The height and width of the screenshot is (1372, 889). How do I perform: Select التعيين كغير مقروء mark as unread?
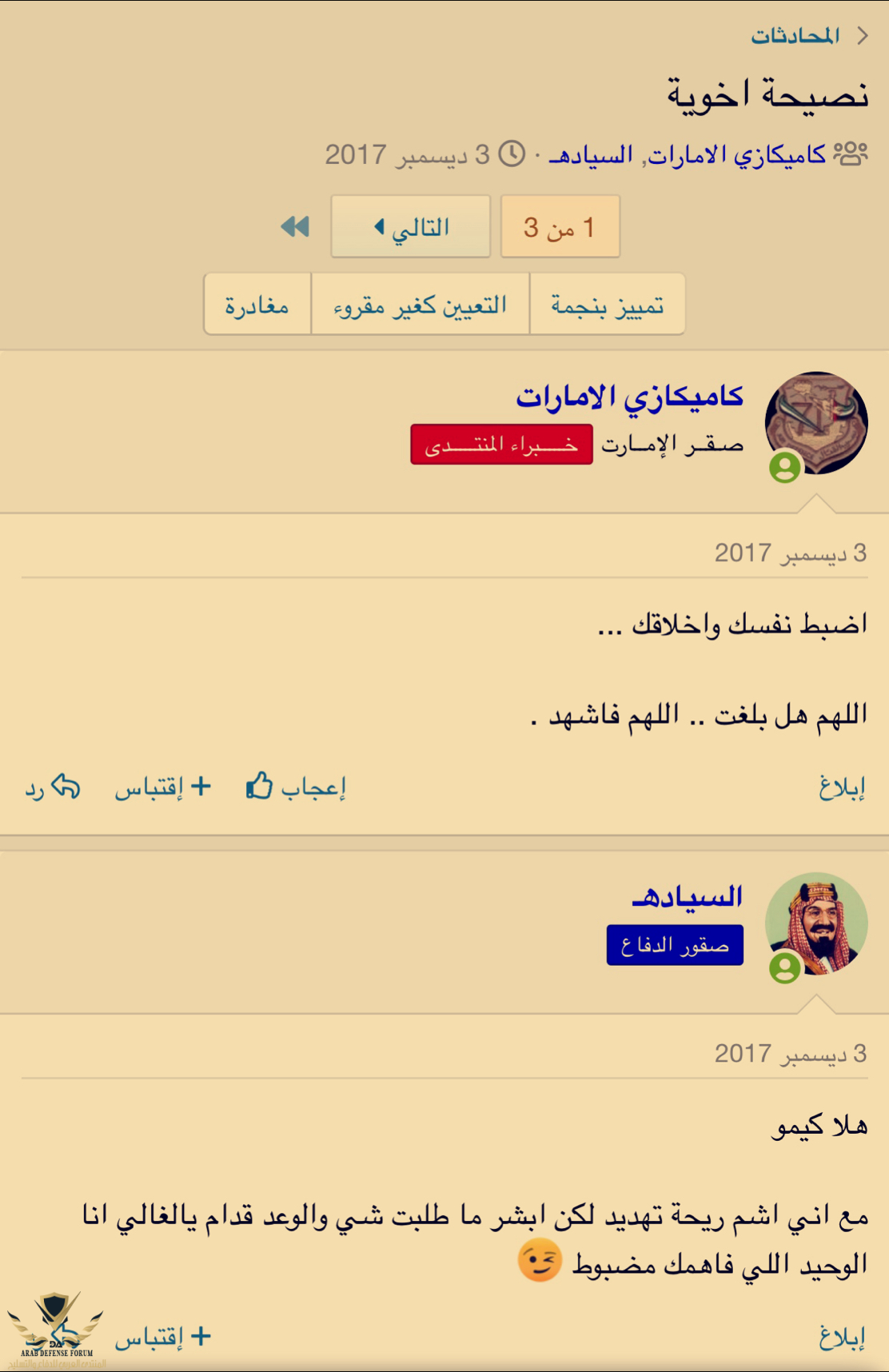point(421,305)
